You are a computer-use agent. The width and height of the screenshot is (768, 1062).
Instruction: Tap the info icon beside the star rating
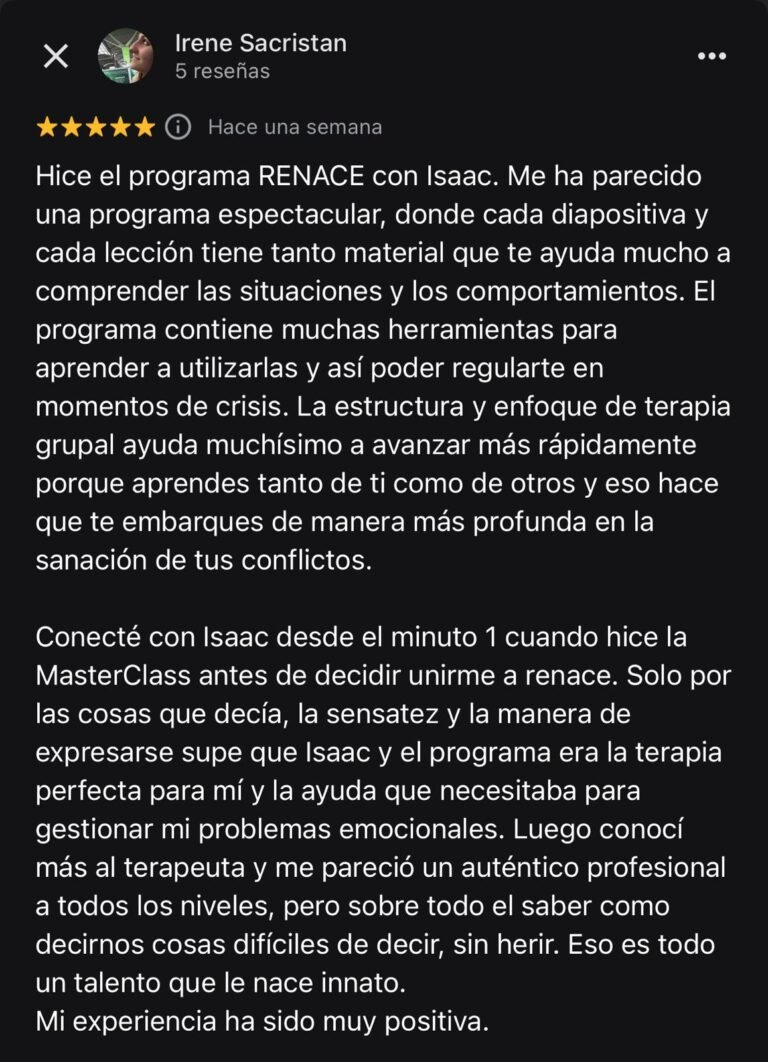coord(178,127)
